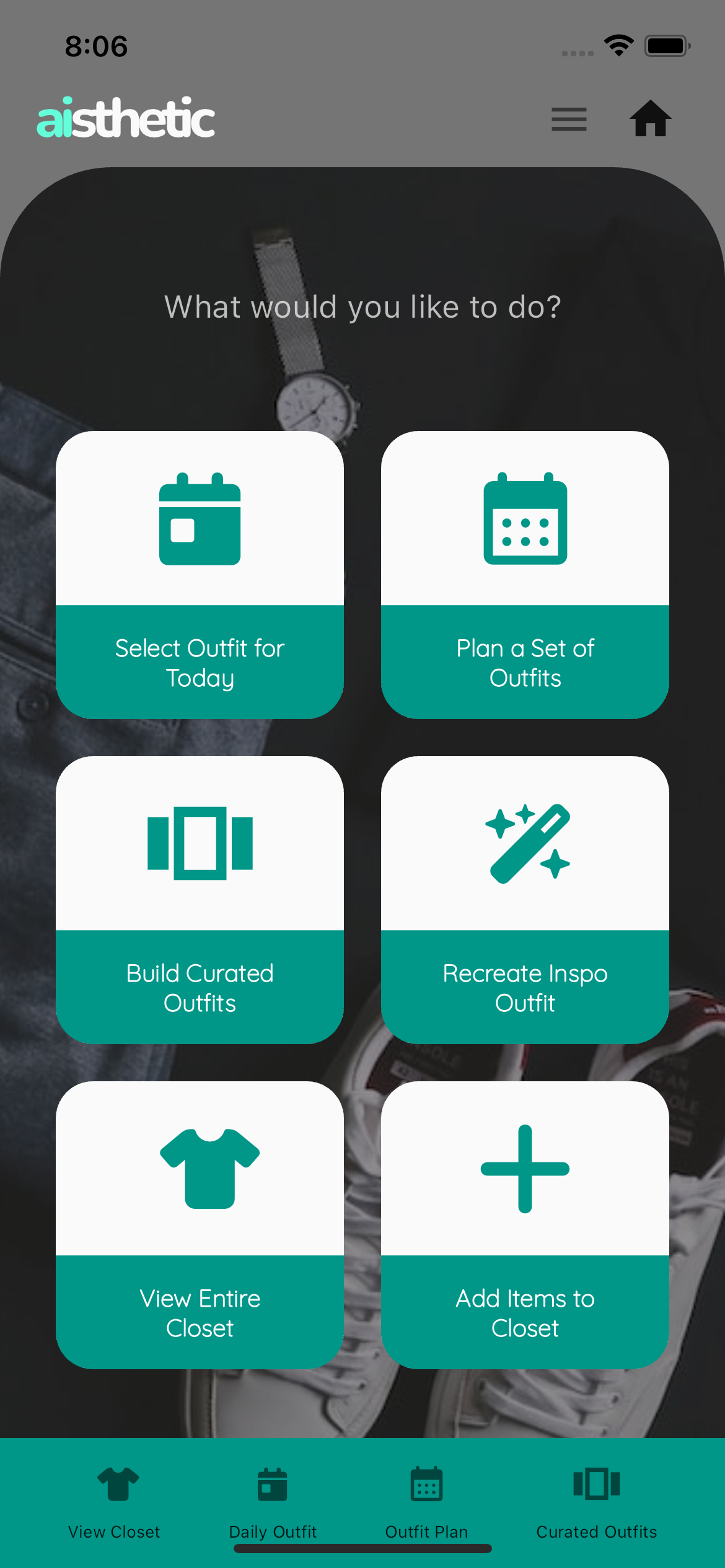Image resolution: width=725 pixels, height=1568 pixels.
Task: Tap the home icon in header
Action: click(x=650, y=118)
